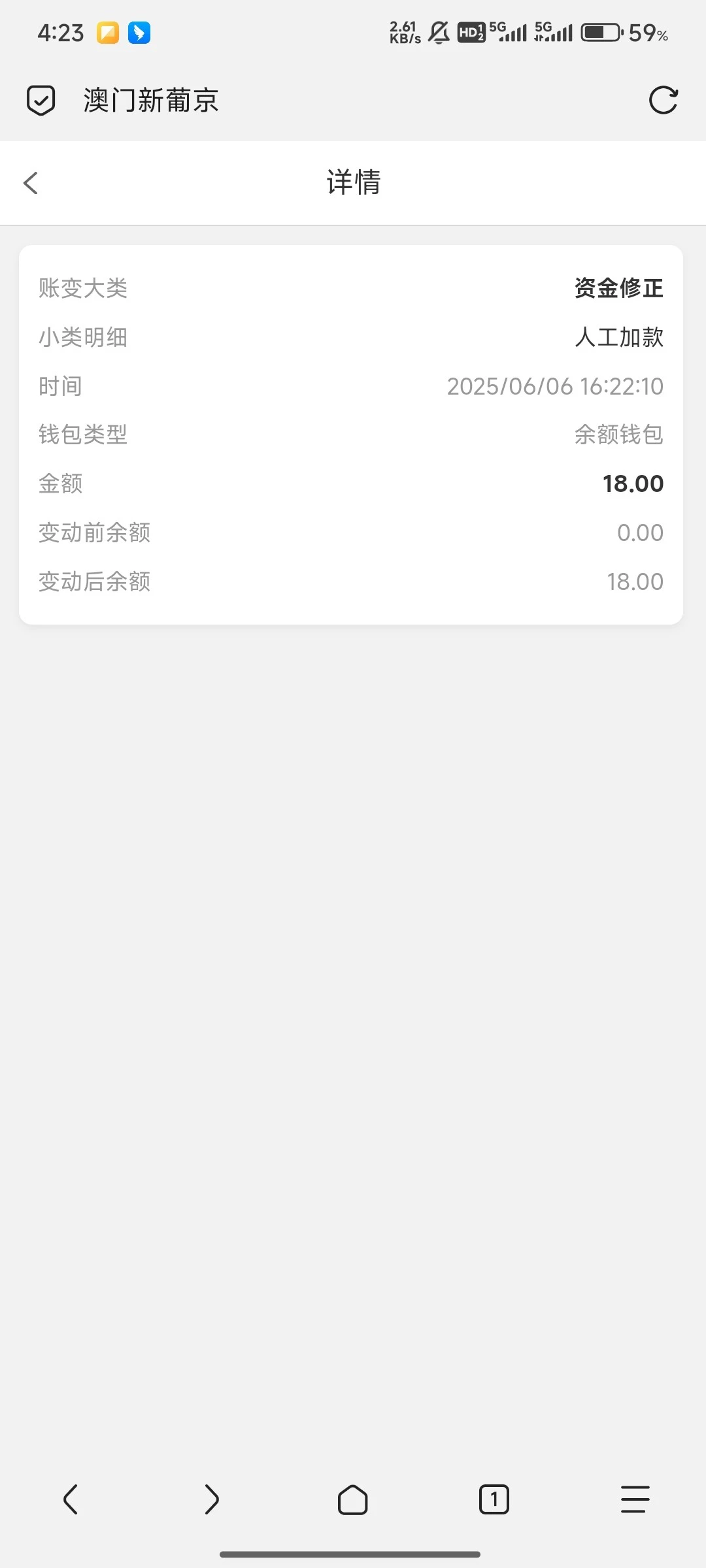Image resolution: width=706 pixels, height=1568 pixels.
Task: Tap the refresh icon to reload the page
Action: (664, 100)
